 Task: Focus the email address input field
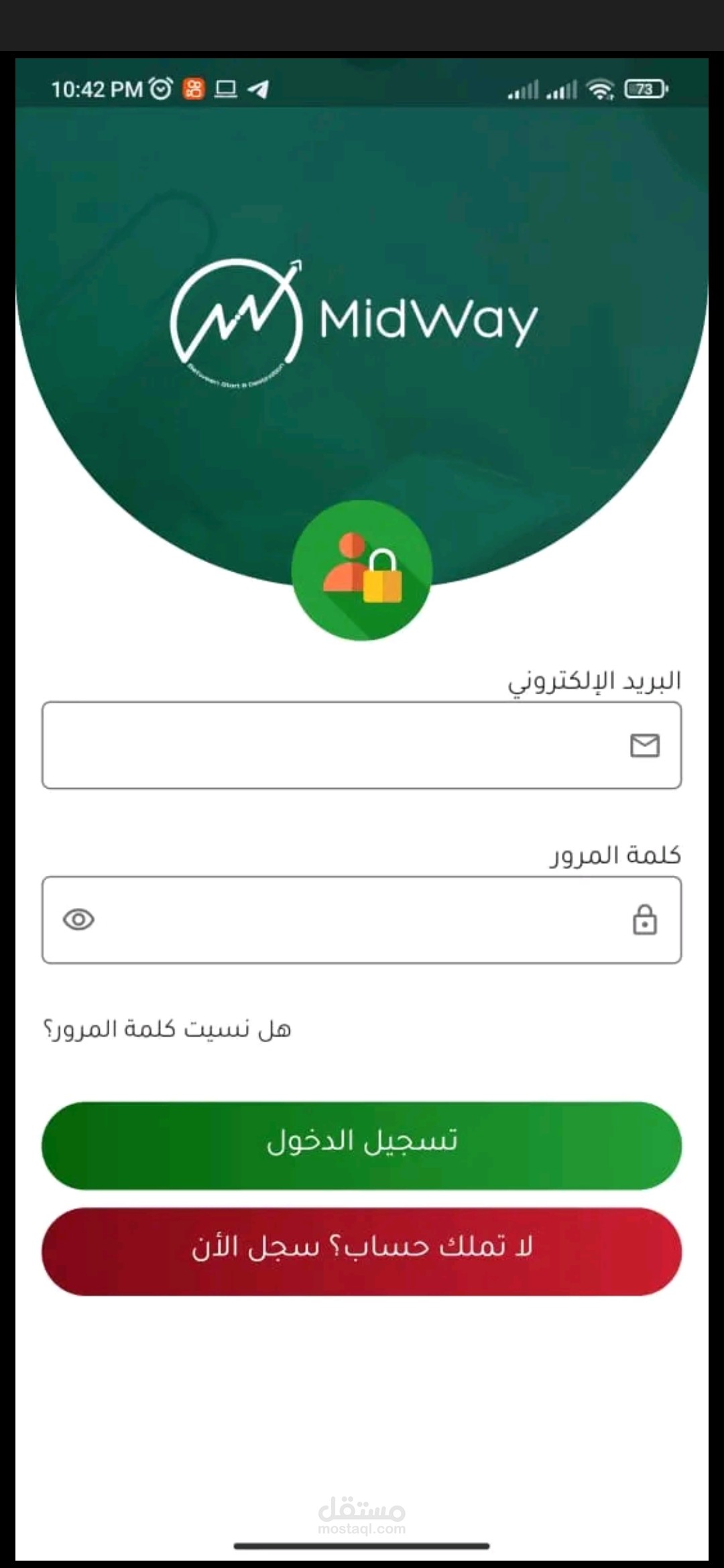[361, 745]
